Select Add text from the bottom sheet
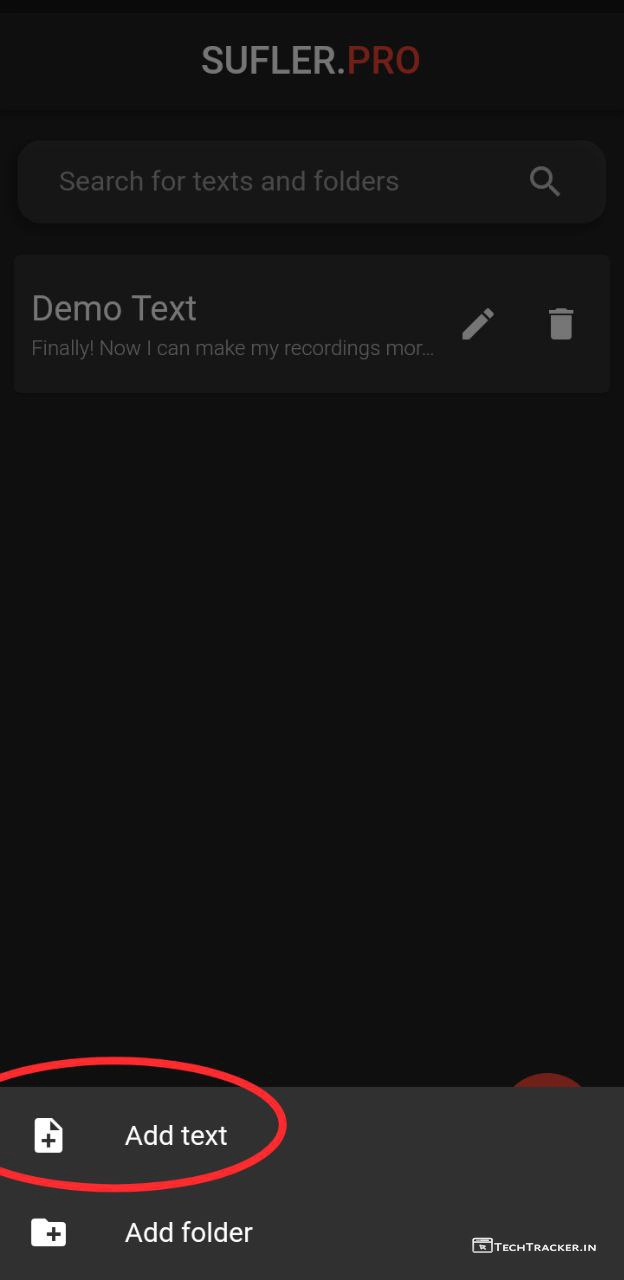This screenshot has width=624, height=1280. click(x=176, y=1136)
